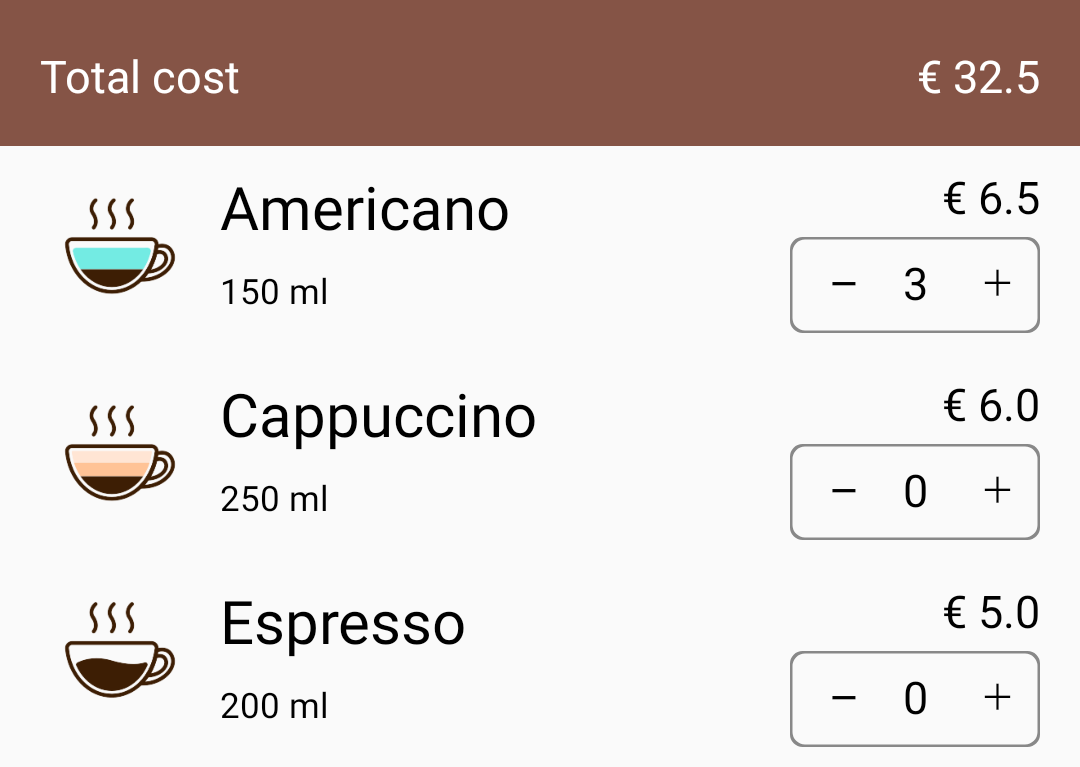This screenshot has height=767, width=1080.
Task: Tap minus on Cappuccino quantity
Action: point(844,491)
